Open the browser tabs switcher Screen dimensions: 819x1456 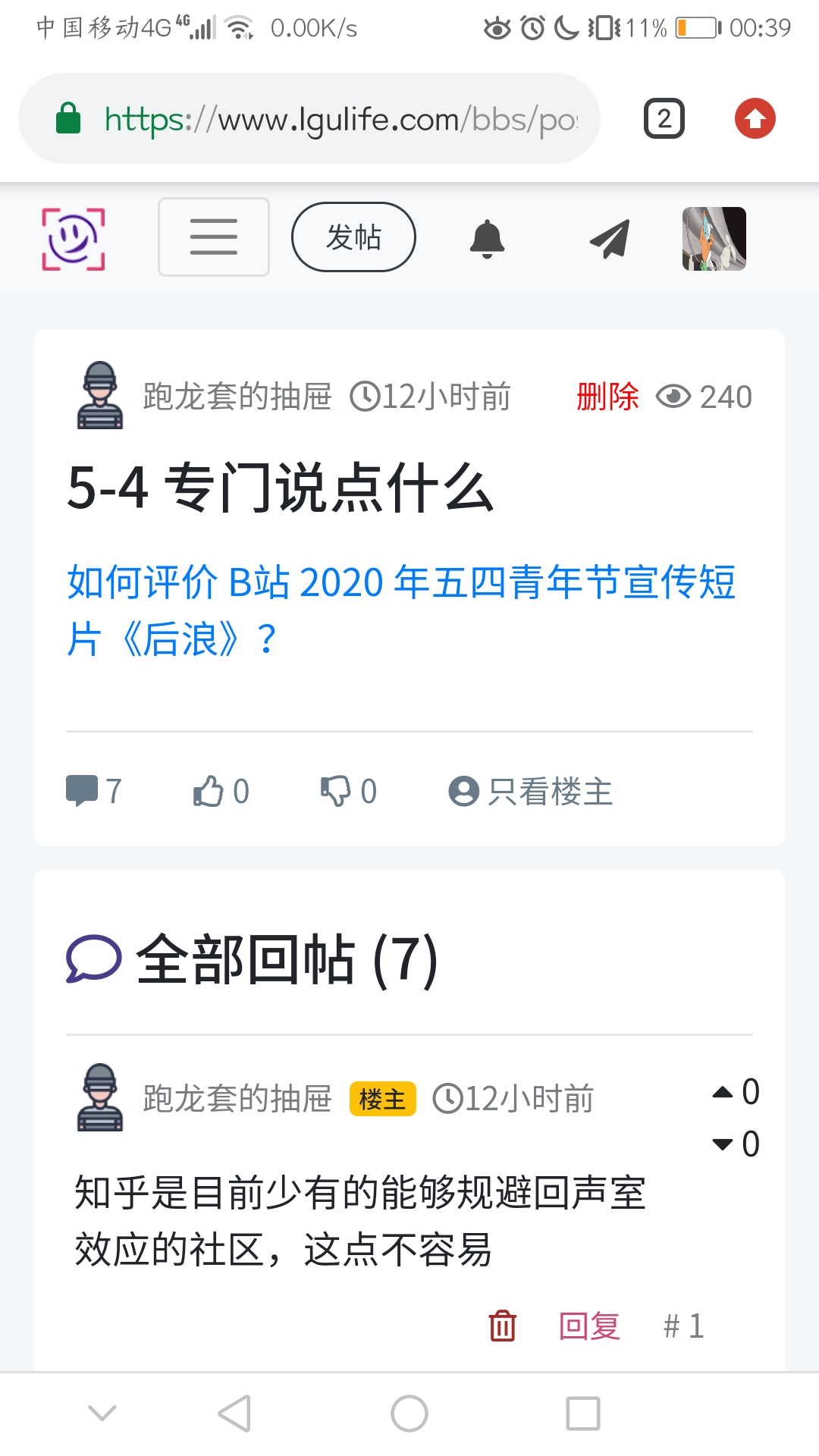tap(664, 119)
